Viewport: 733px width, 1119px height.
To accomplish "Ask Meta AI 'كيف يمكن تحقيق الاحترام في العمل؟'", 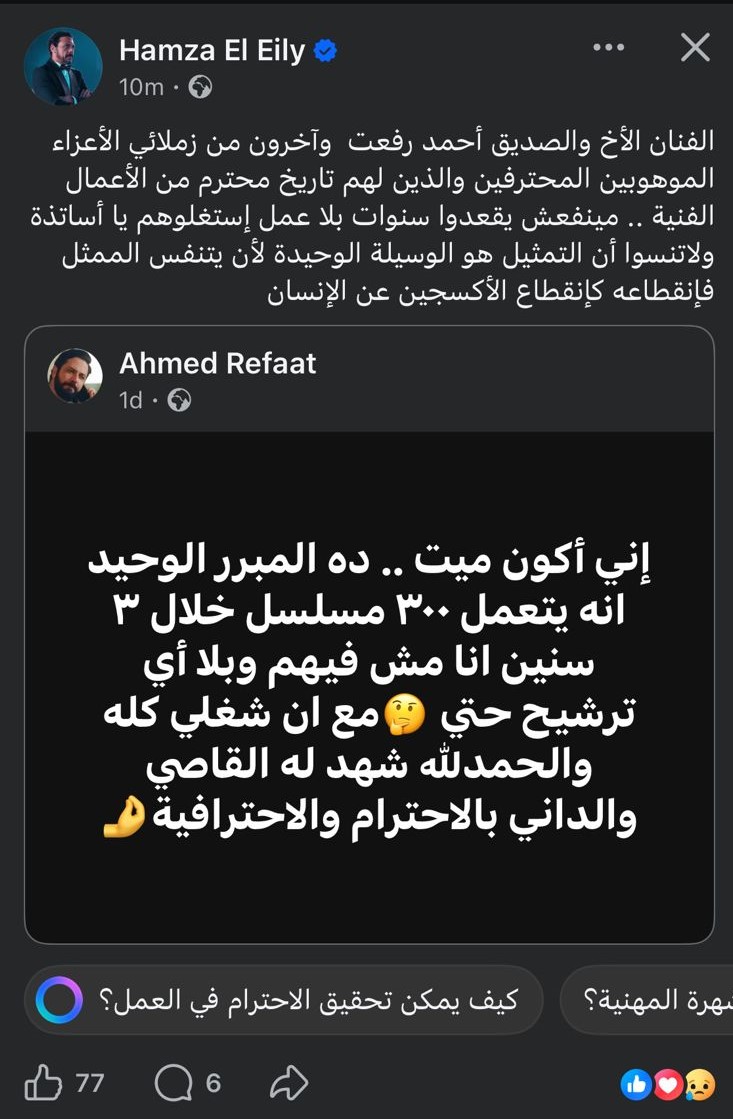I will (x=284, y=999).
